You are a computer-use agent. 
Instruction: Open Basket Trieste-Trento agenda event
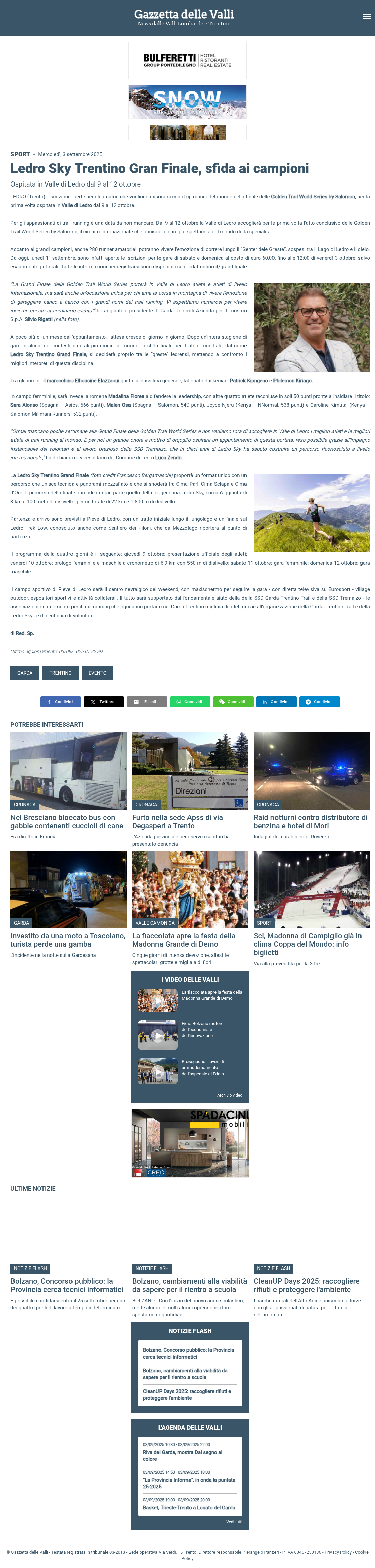(x=189, y=1508)
